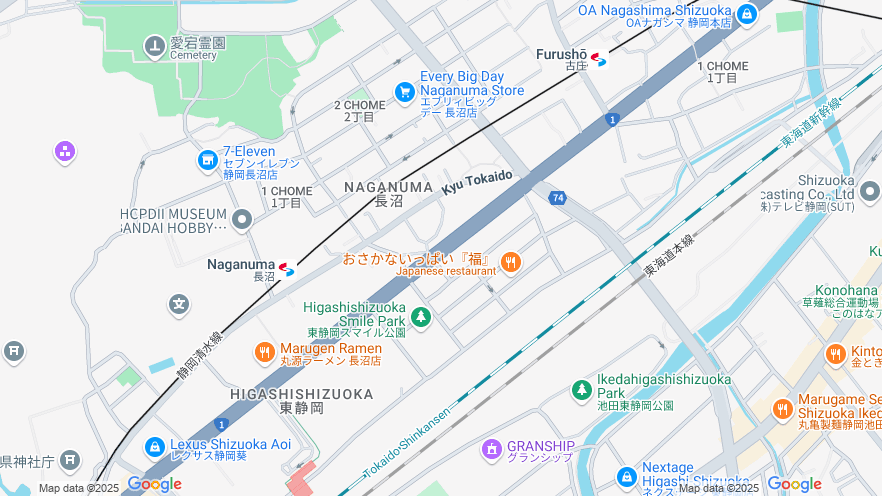Viewport: 882px width, 496px height.
Task: Select the Lexus Shizuoka Aoi pin
Action: pos(154,447)
